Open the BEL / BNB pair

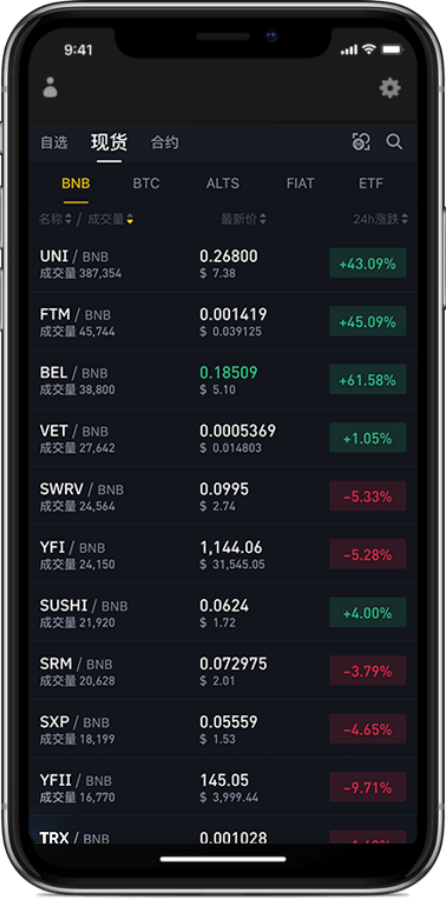(x=223, y=380)
